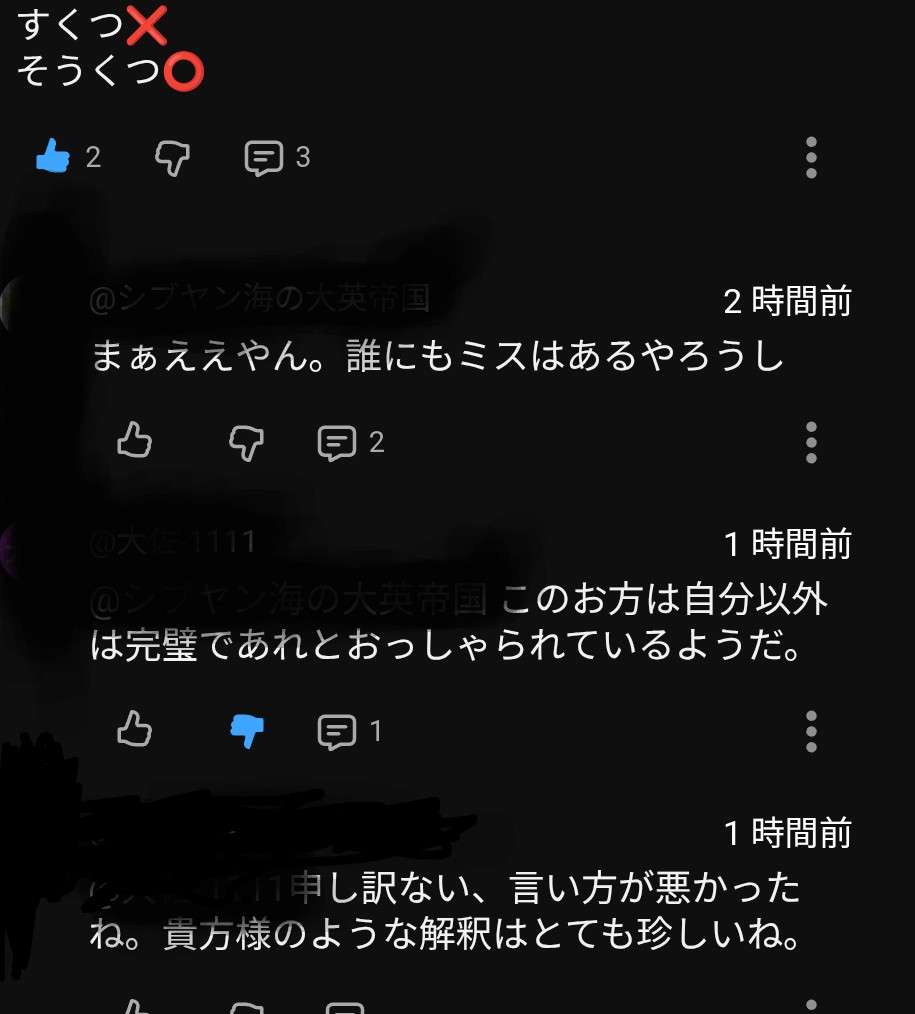Viewport: 915px width, 1014px height.
Task: Undo the dislike on このお方は自分以外 comment
Action: tap(246, 731)
